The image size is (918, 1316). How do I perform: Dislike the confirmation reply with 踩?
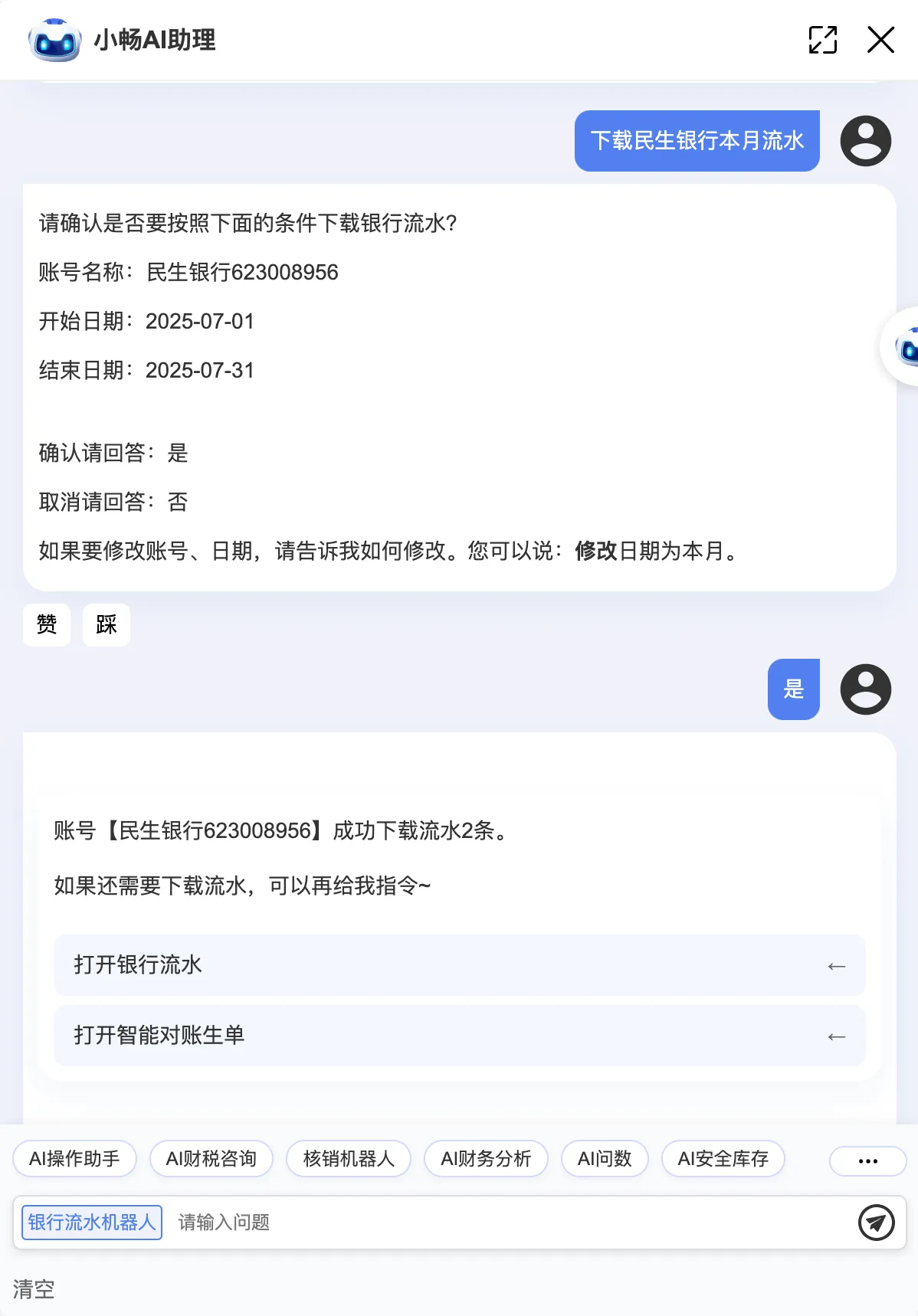pos(107,625)
